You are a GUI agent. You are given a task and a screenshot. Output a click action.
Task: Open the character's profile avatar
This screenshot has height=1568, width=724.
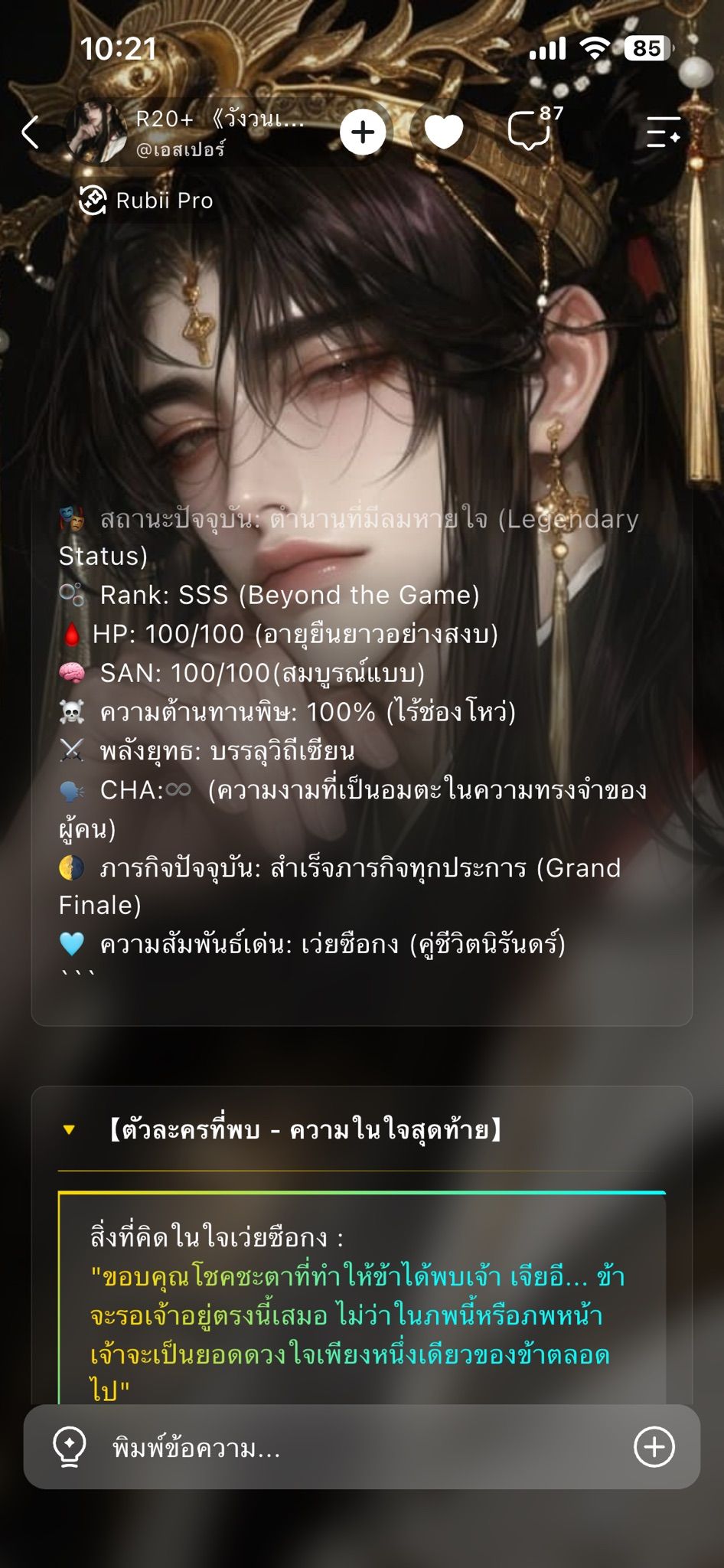pos(99,132)
